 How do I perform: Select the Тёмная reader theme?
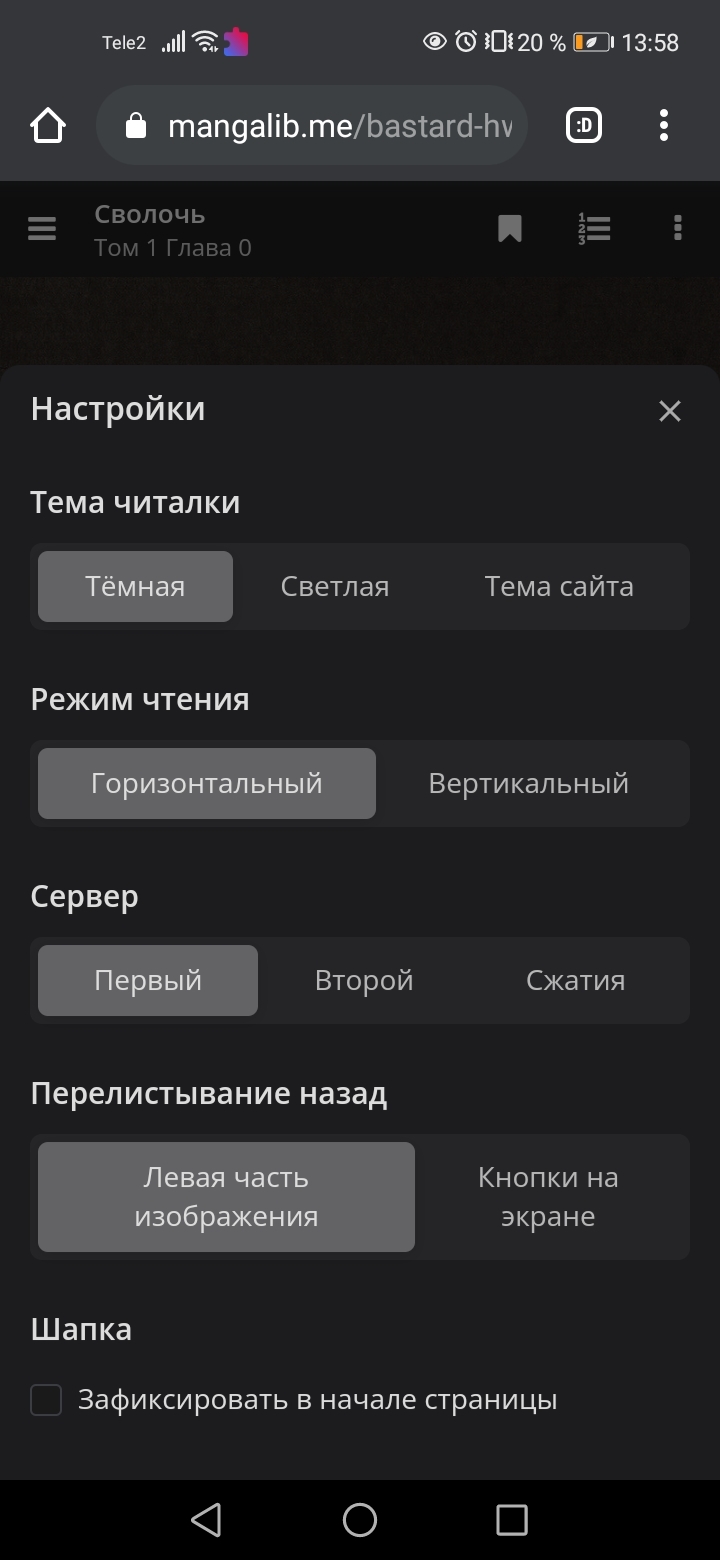coord(135,586)
